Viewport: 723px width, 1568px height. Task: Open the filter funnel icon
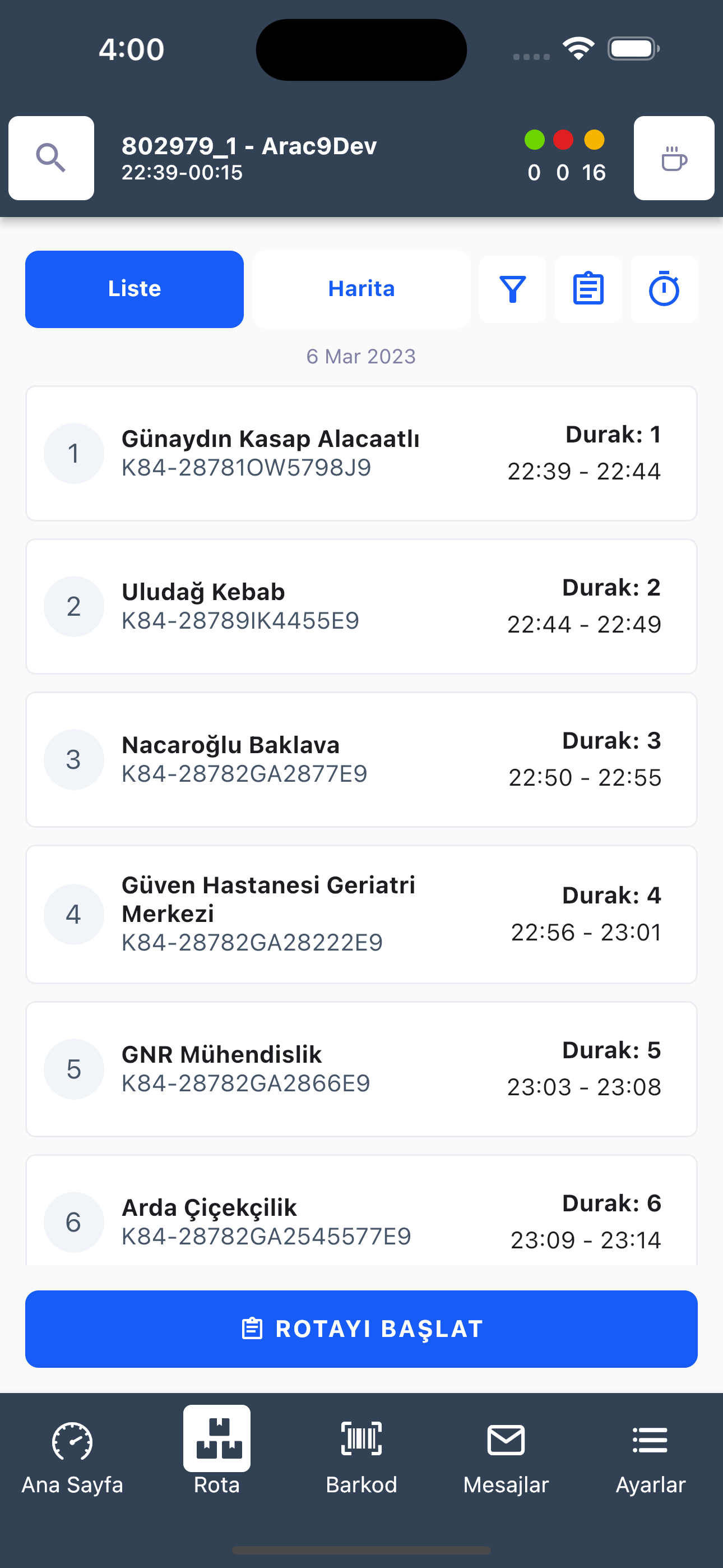tap(512, 289)
